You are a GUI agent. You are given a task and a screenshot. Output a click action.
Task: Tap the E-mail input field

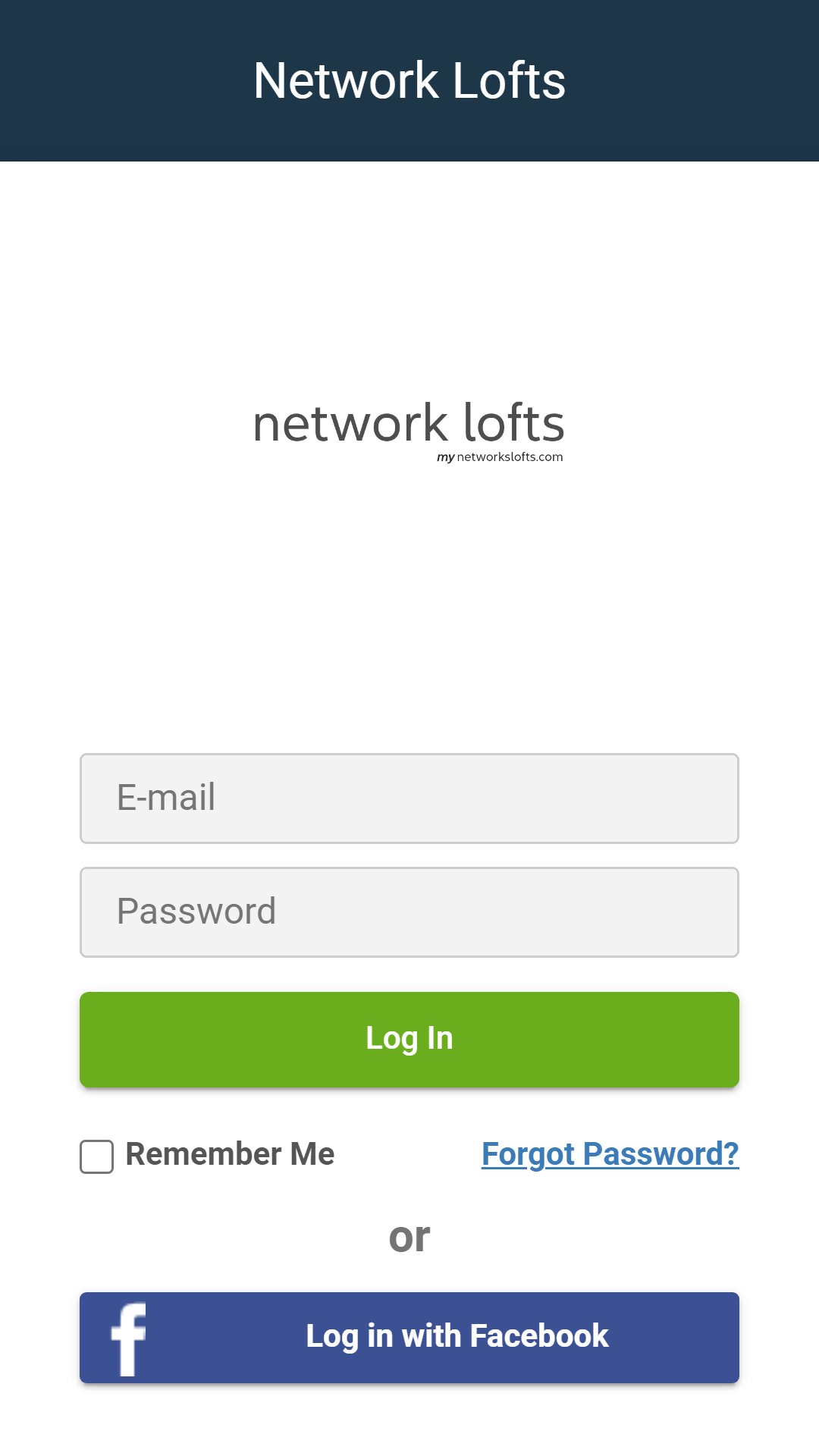click(409, 799)
